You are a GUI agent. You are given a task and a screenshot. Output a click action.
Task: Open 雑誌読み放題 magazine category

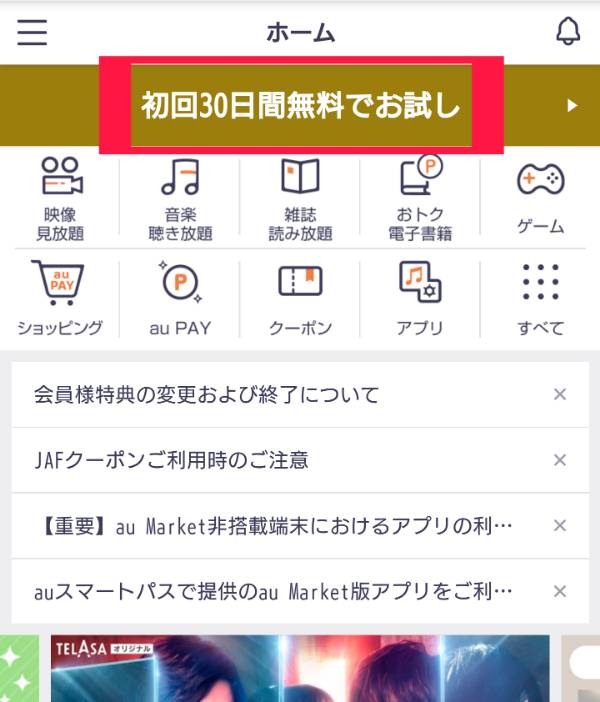coord(300,200)
